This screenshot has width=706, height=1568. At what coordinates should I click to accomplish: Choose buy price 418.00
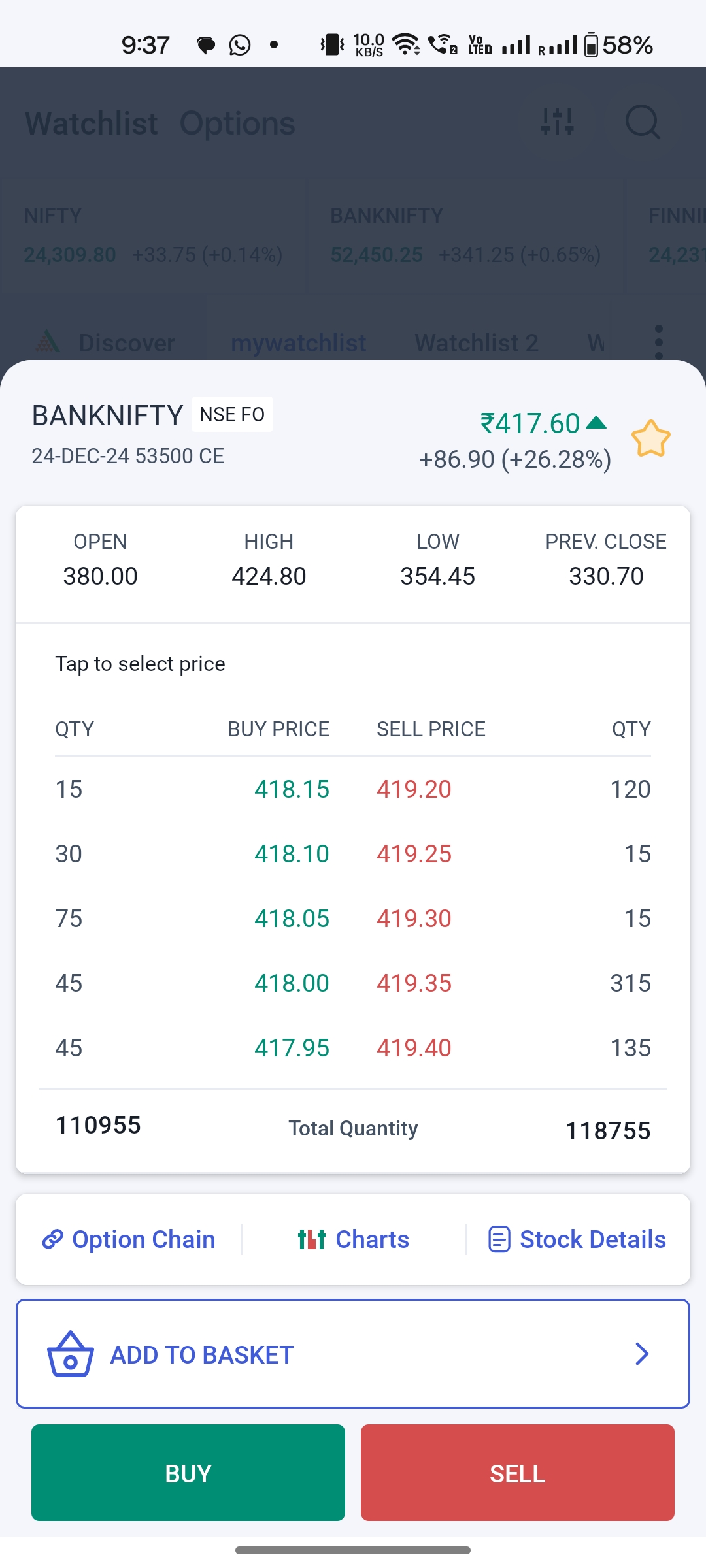(292, 983)
